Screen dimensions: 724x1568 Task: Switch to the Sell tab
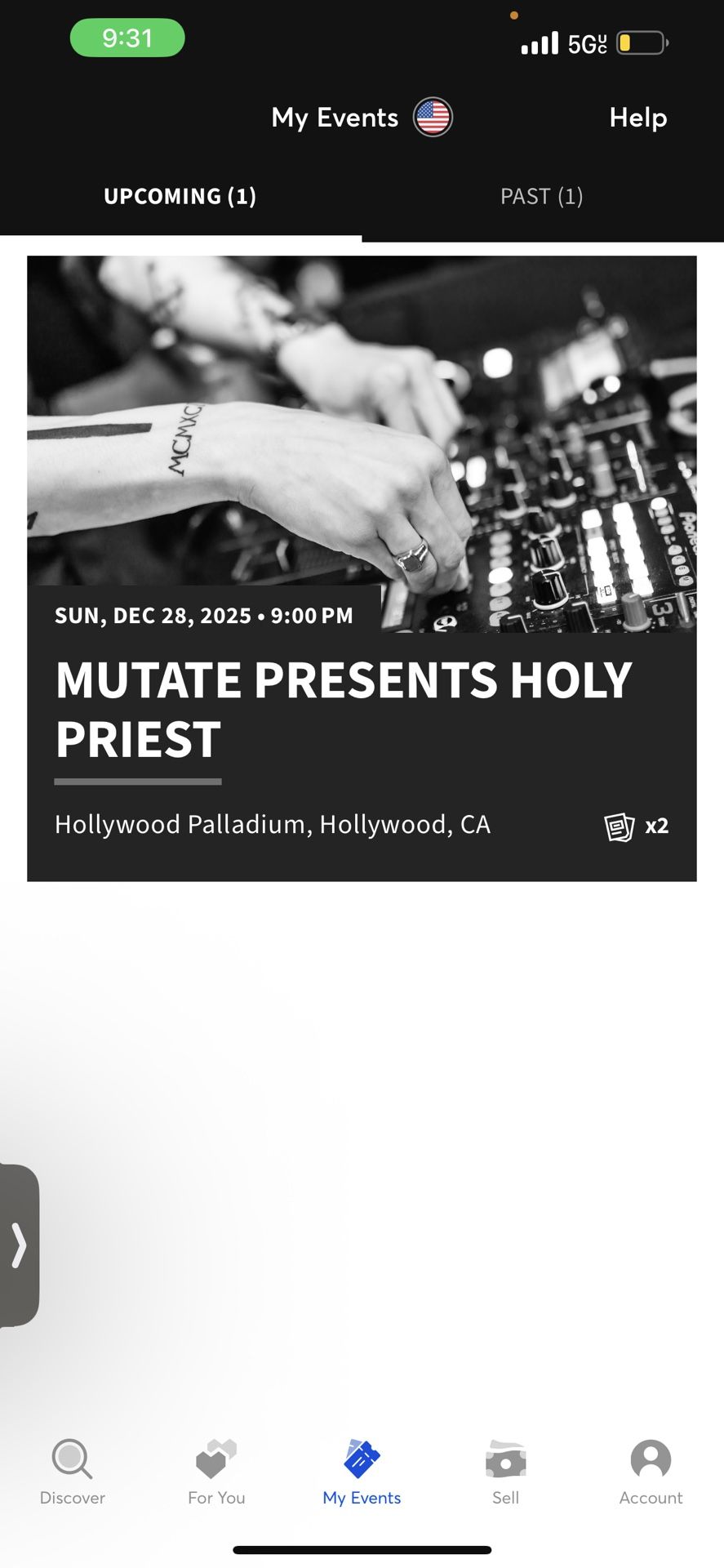[505, 1472]
